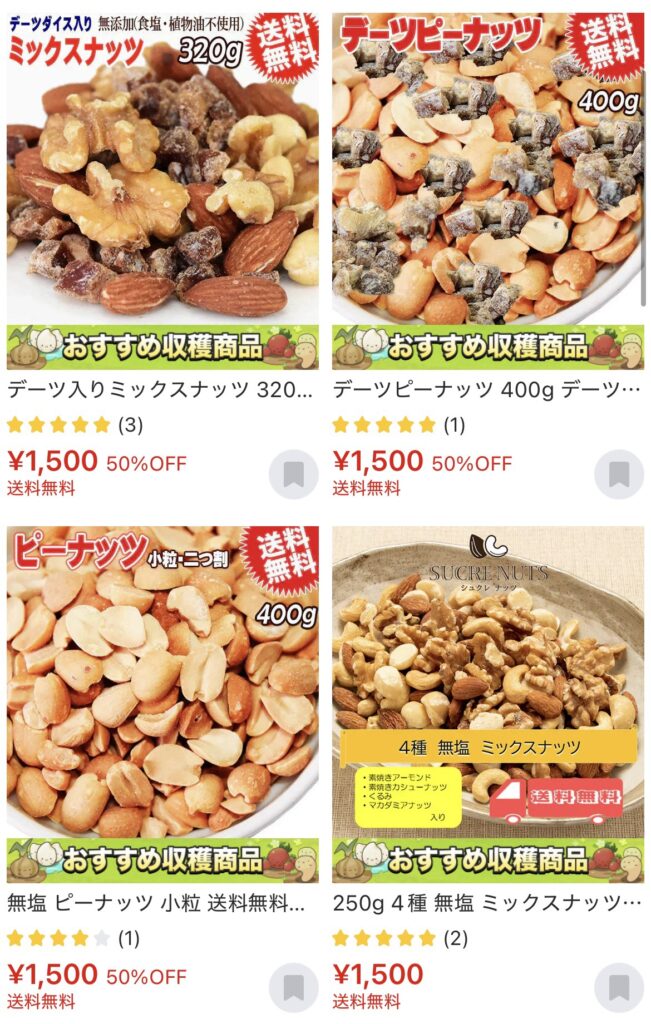The image size is (651, 1024).
Task: Save the 250g 4種 無塩 ミックスナッツ item
Action: (x=619, y=988)
